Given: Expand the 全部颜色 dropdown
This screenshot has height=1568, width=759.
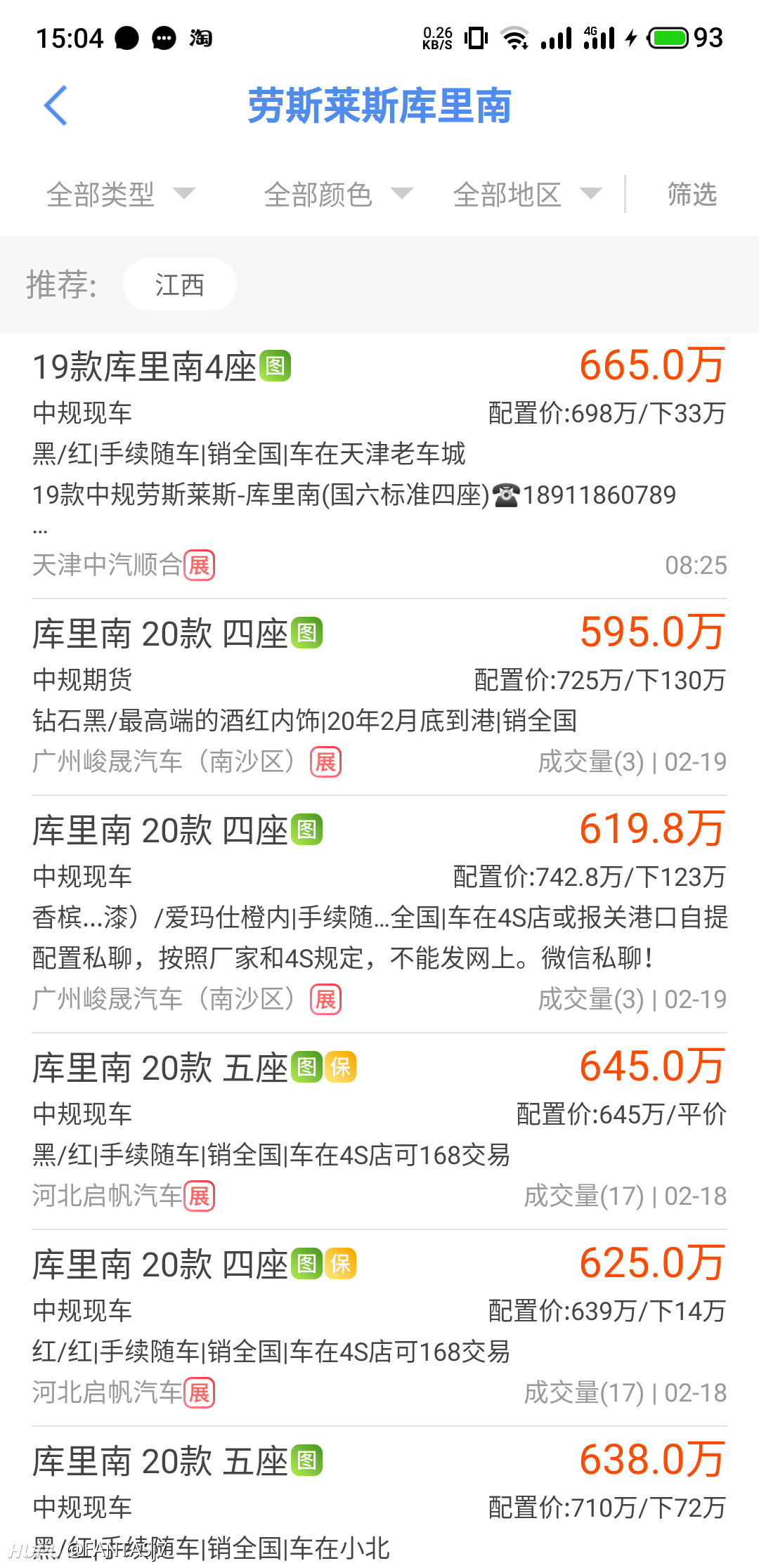Looking at the screenshot, I should click(x=338, y=194).
